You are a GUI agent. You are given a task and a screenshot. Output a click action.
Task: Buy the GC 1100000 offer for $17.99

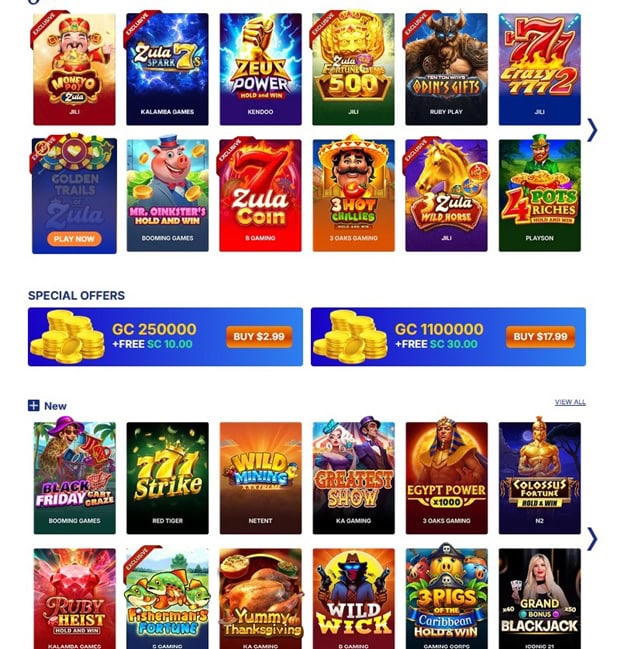pyautogui.click(x=540, y=337)
